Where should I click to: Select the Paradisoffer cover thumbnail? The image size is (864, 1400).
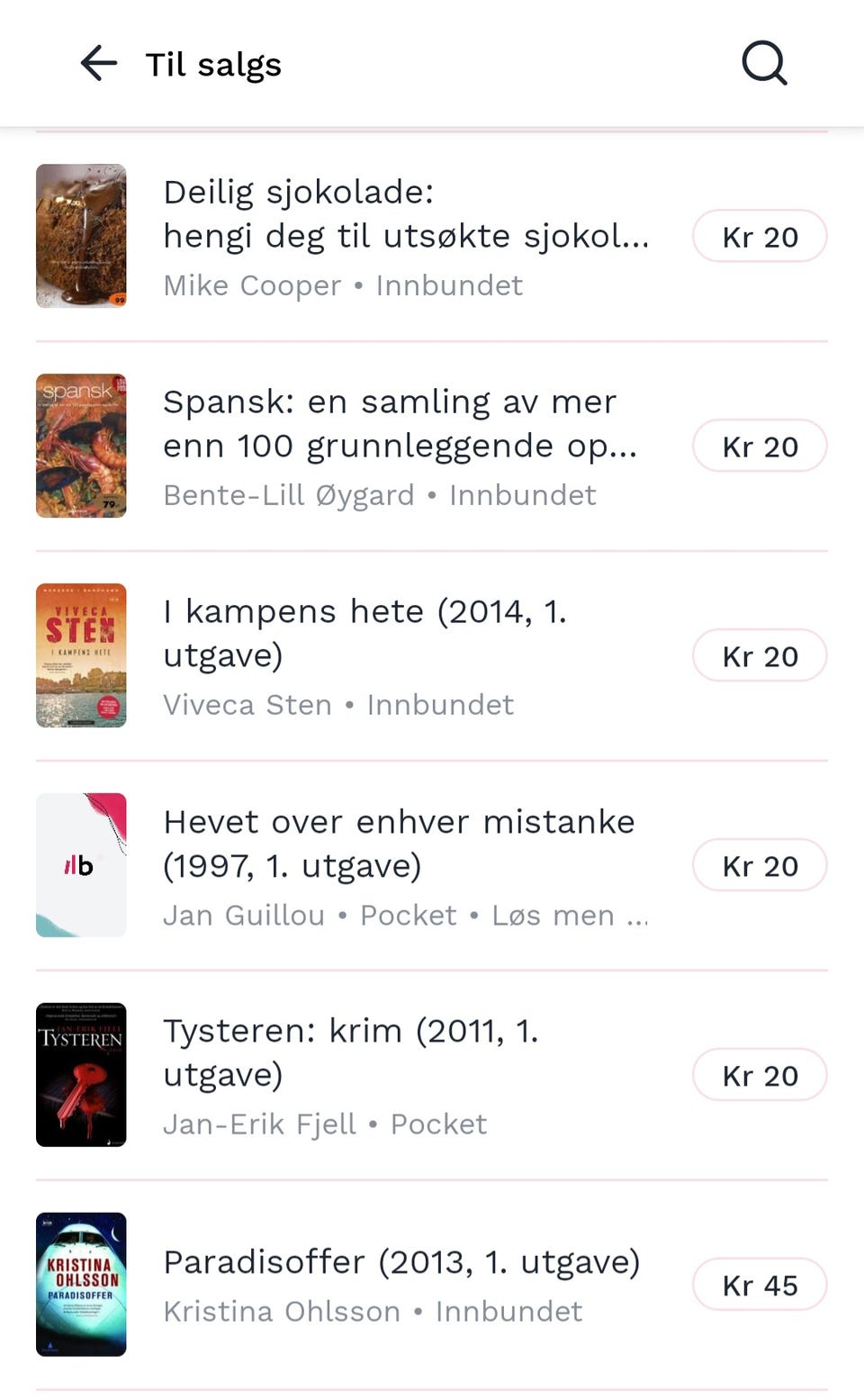81,1285
